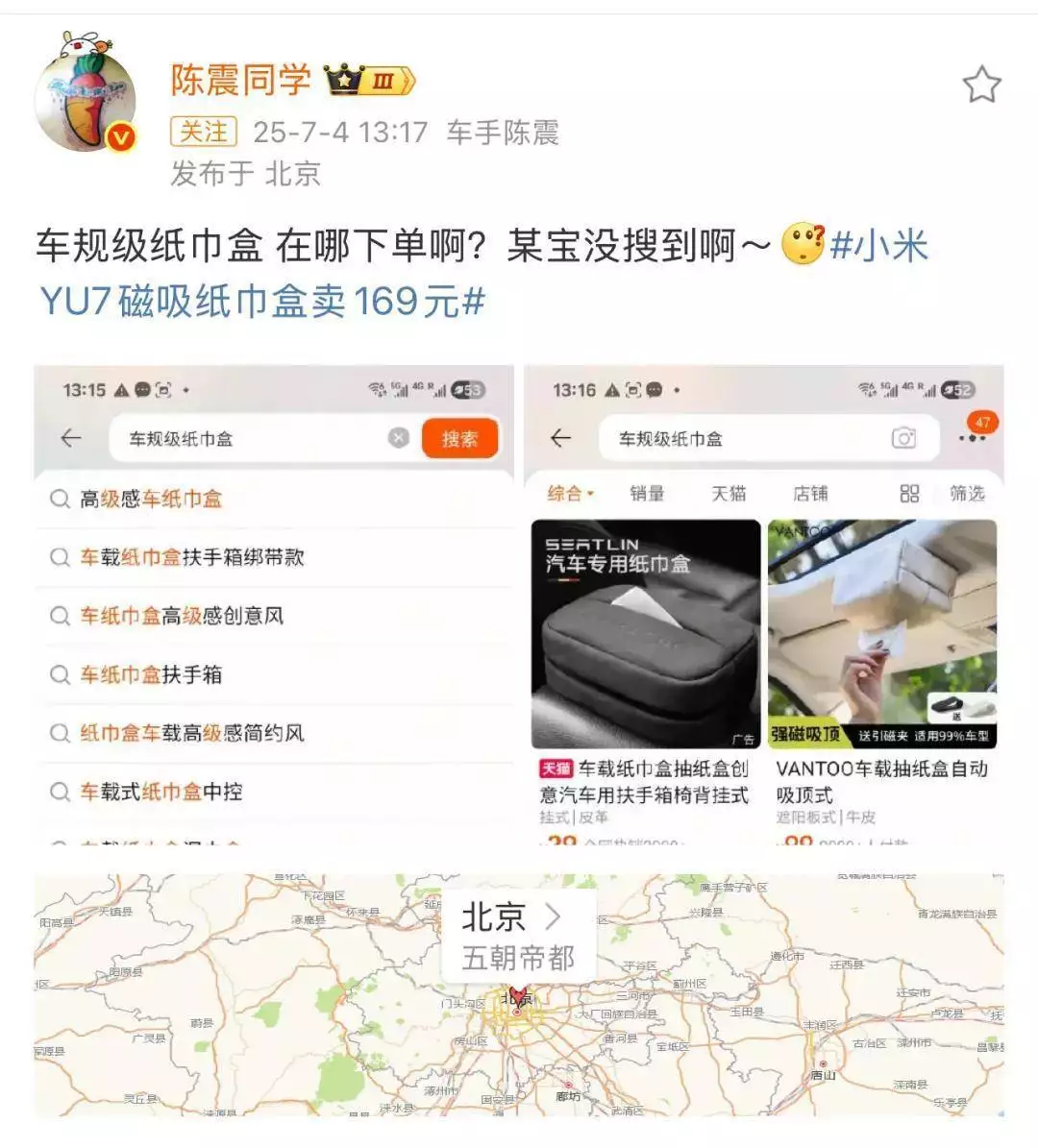Open the 北京 location card

(x=518, y=936)
